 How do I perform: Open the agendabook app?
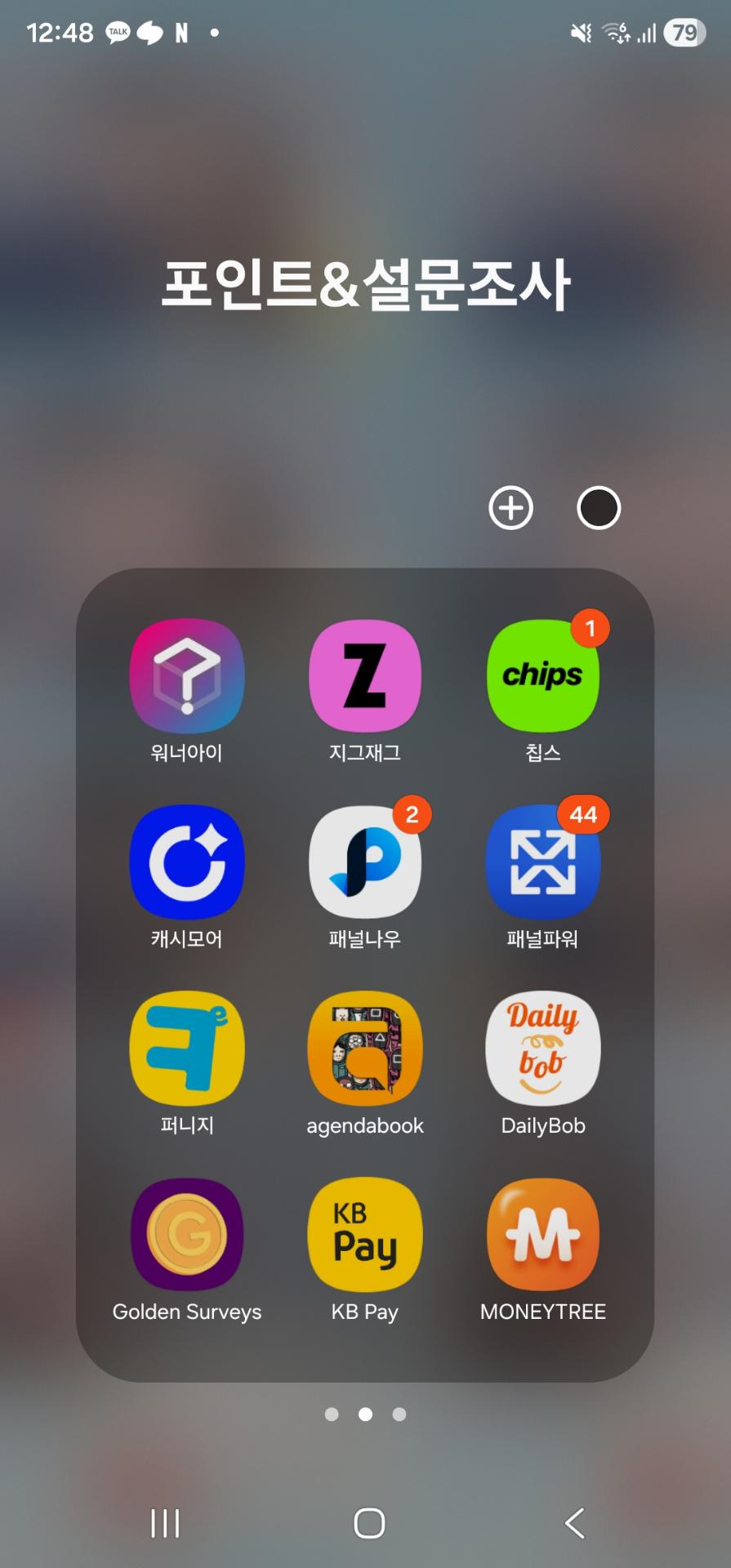[365, 1049]
